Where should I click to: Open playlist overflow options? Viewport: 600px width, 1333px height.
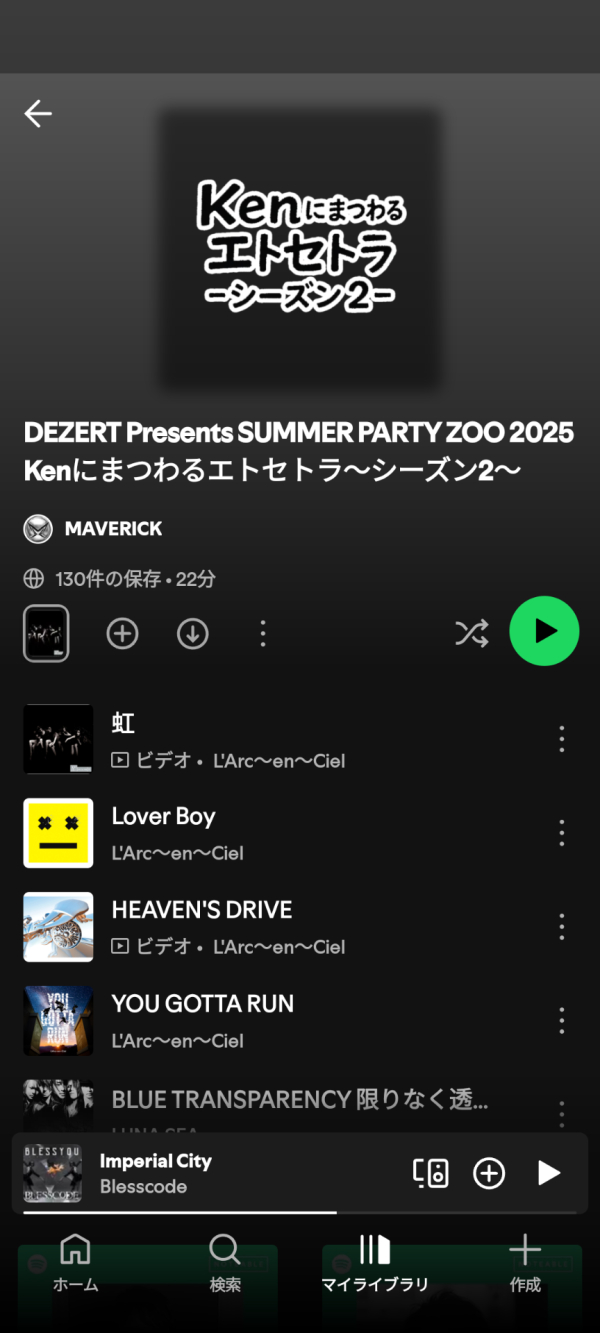[x=262, y=633]
